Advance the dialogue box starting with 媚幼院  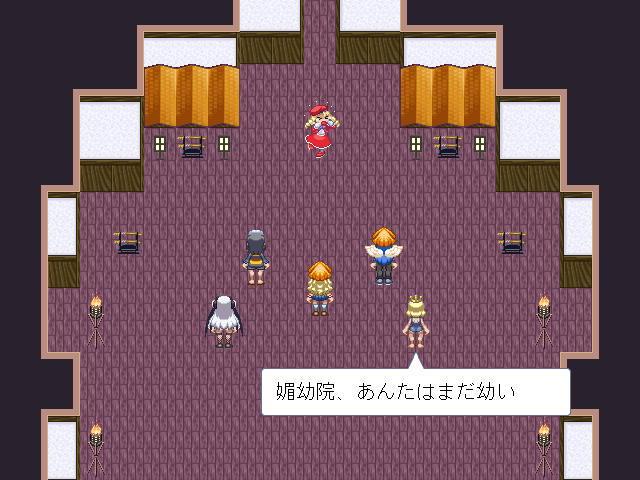tap(415, 392)
